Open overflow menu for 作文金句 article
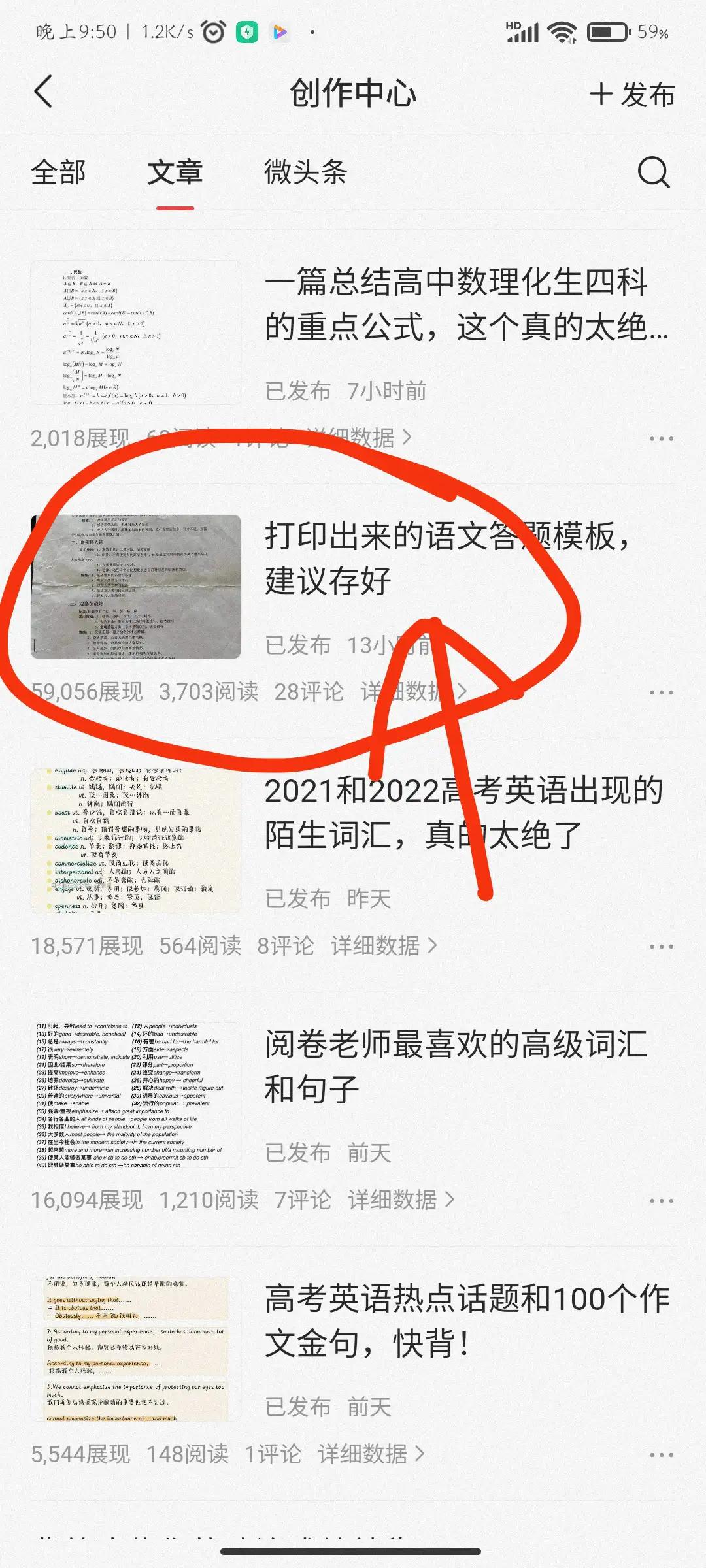706x1568 pixels. click(661, 1455)
